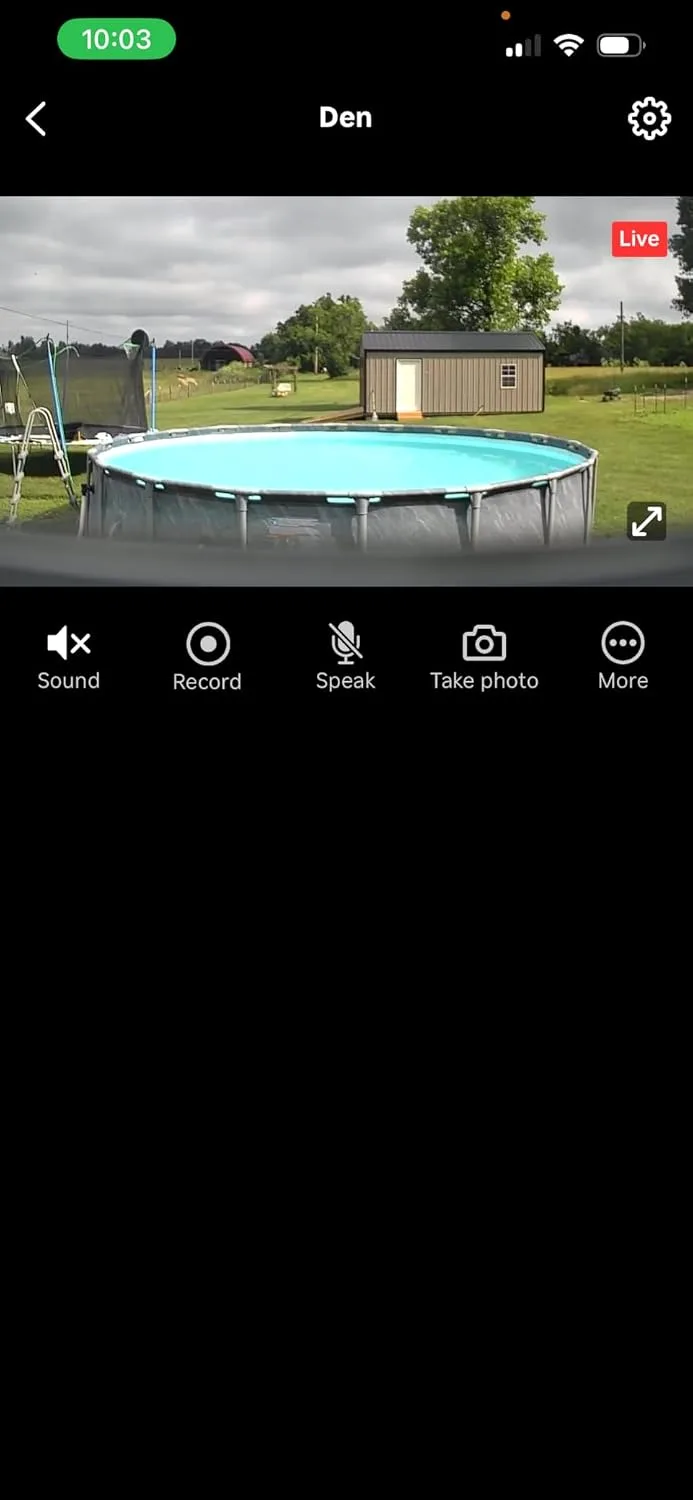Start recording the live feed

click(207, 657)
